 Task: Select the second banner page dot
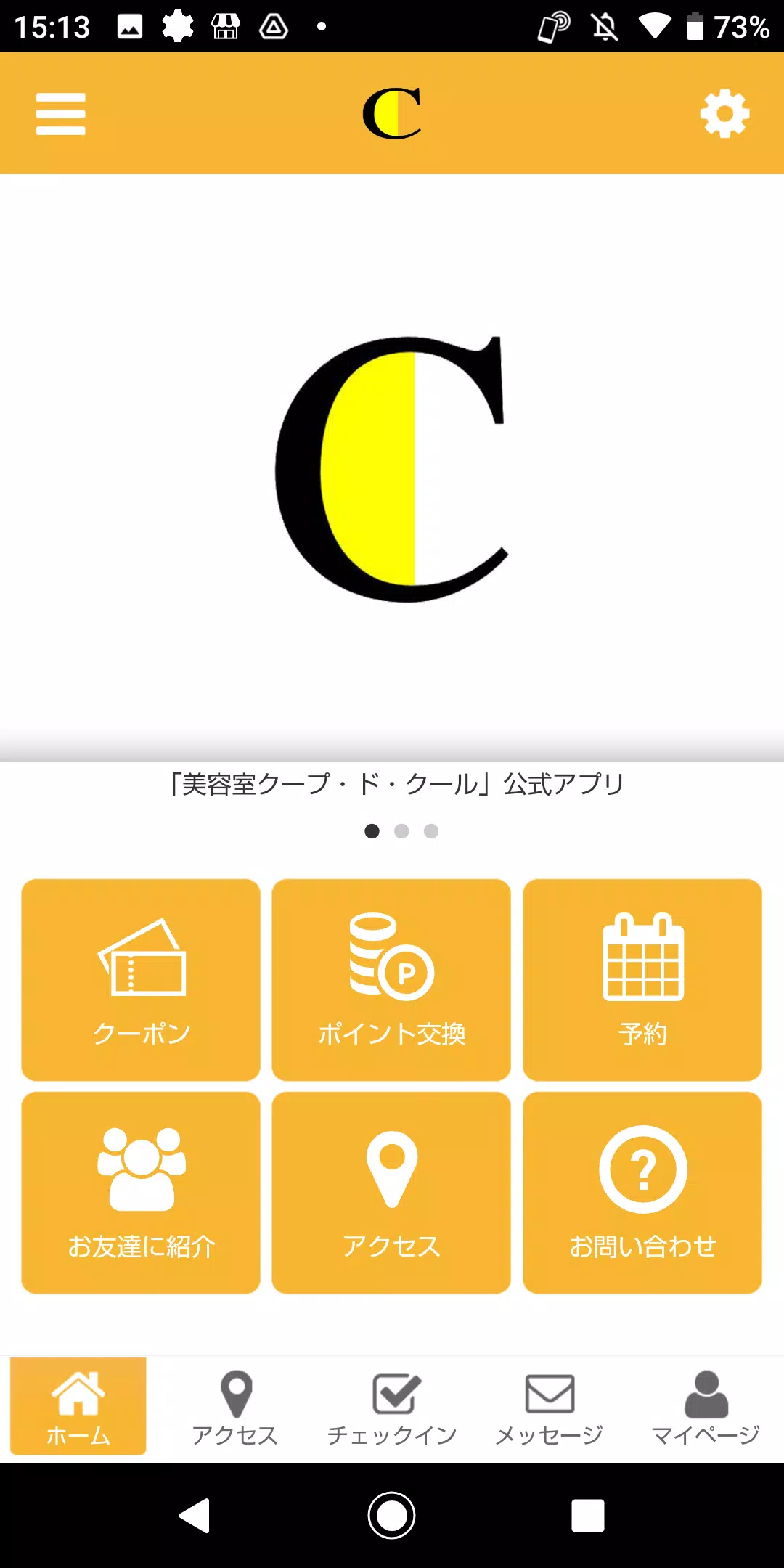coord(401,831)
